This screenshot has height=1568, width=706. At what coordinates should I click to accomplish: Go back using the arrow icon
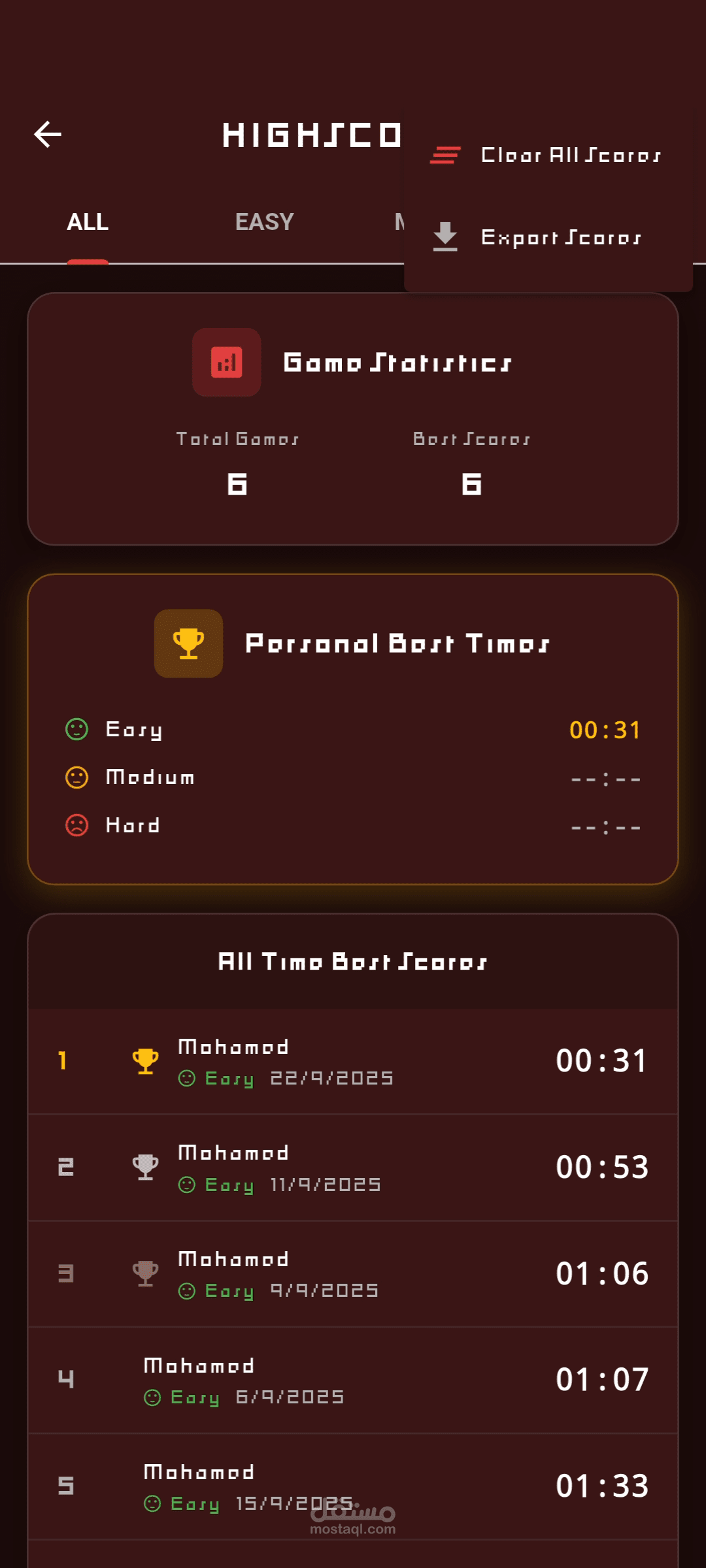click(x=48, y=135)
